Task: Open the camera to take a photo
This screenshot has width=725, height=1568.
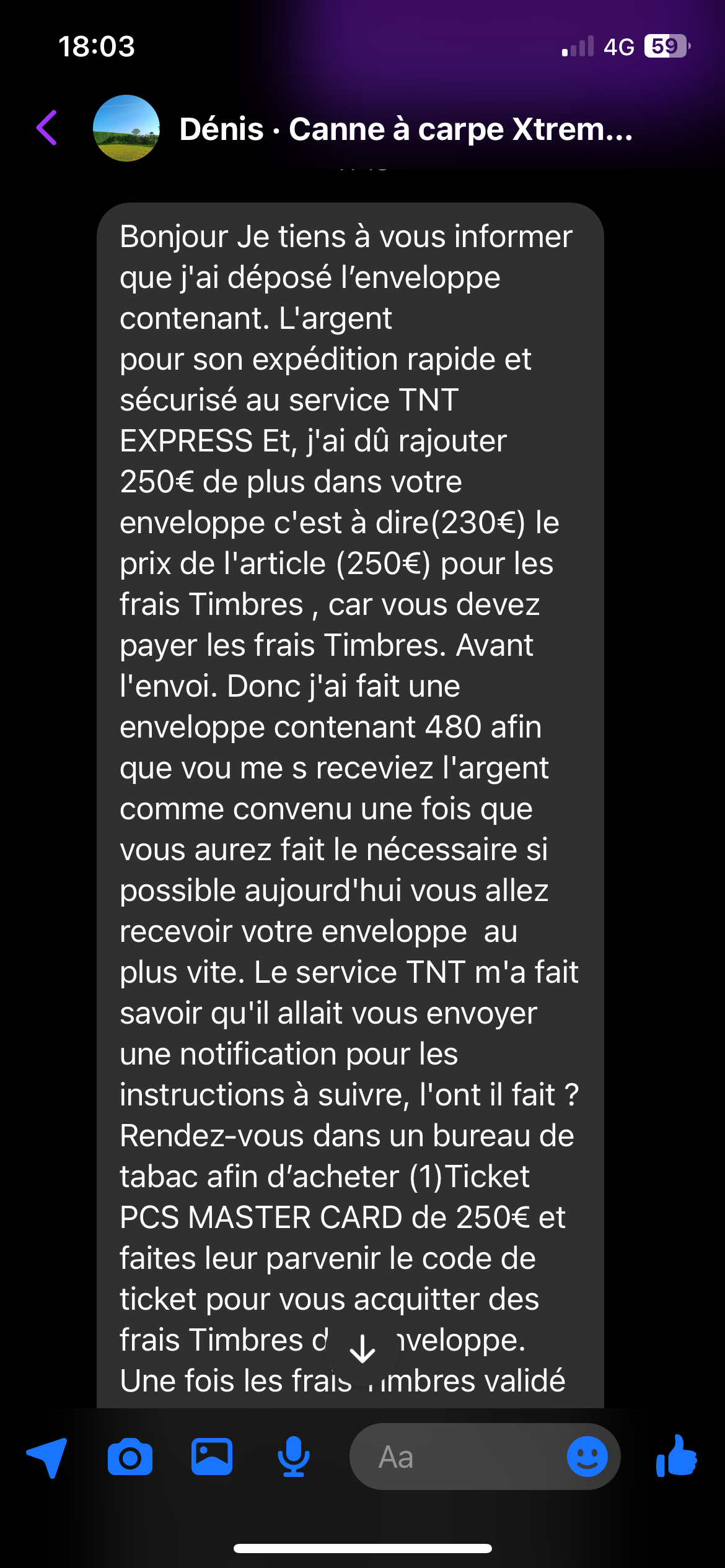Action: pyautogui.click(x=130, y=1457)
